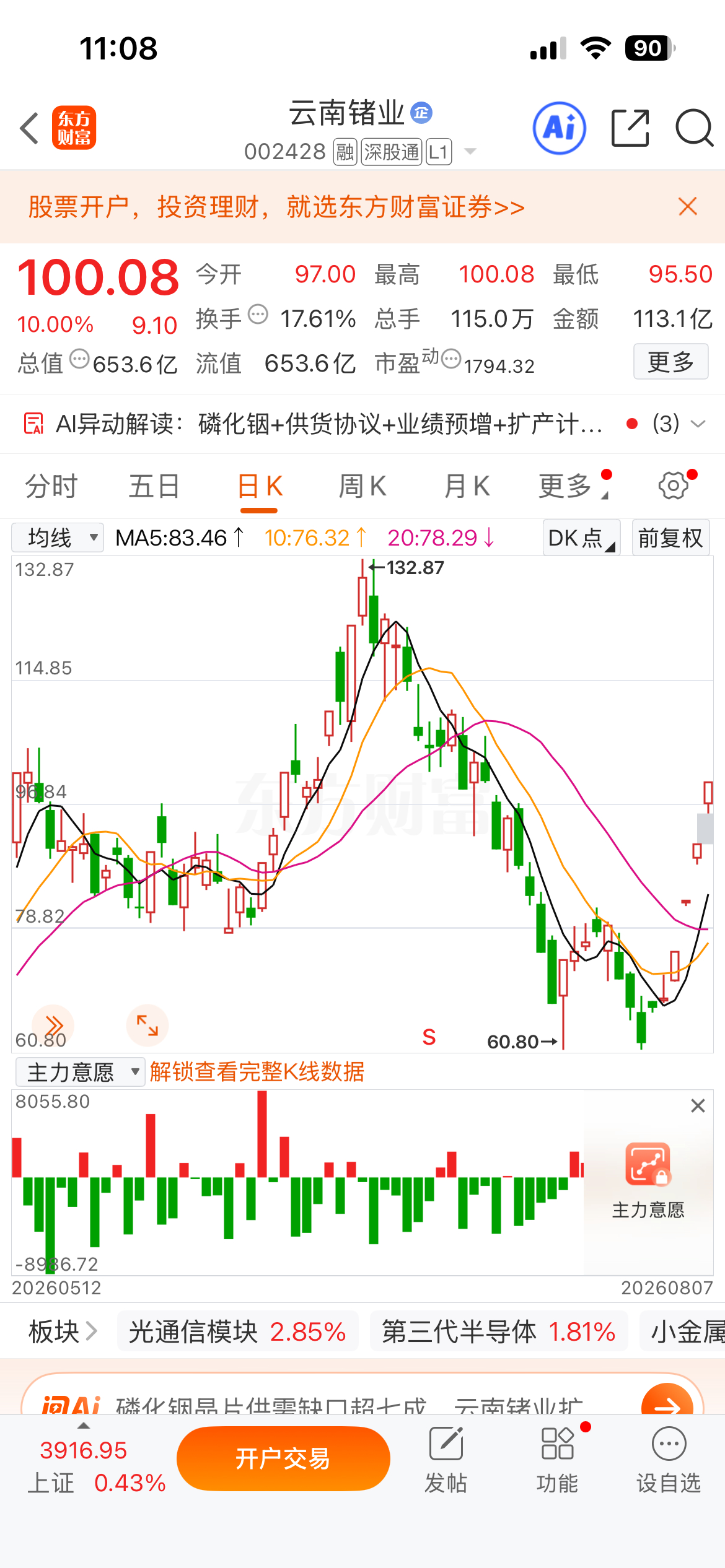Select the 周K chart tab
The height and width of the screenshot is (1568, 725).
coord(362,486)
